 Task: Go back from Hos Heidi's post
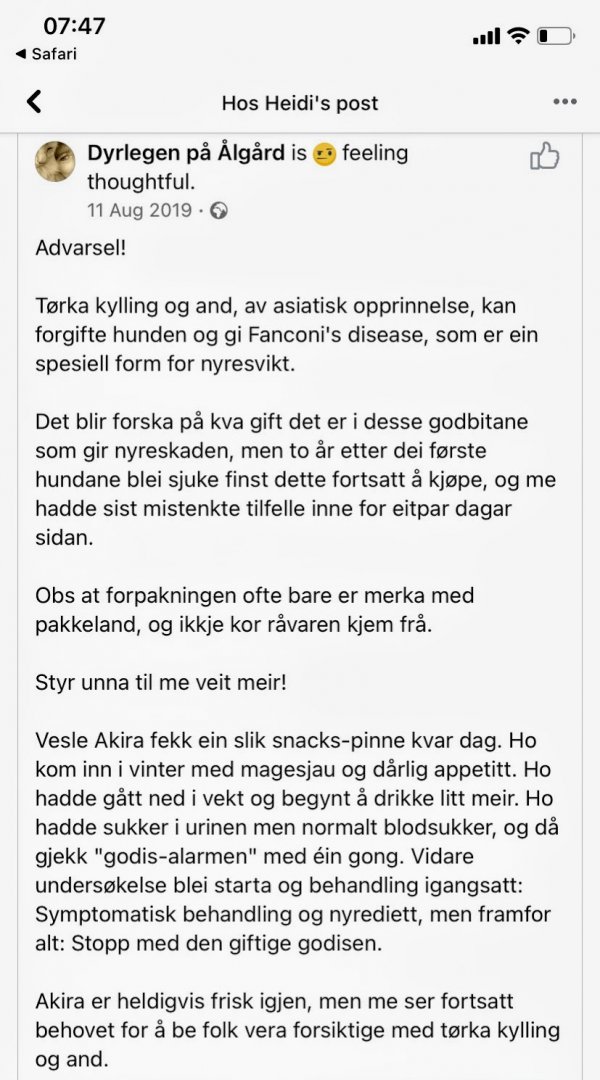point(34,102)
